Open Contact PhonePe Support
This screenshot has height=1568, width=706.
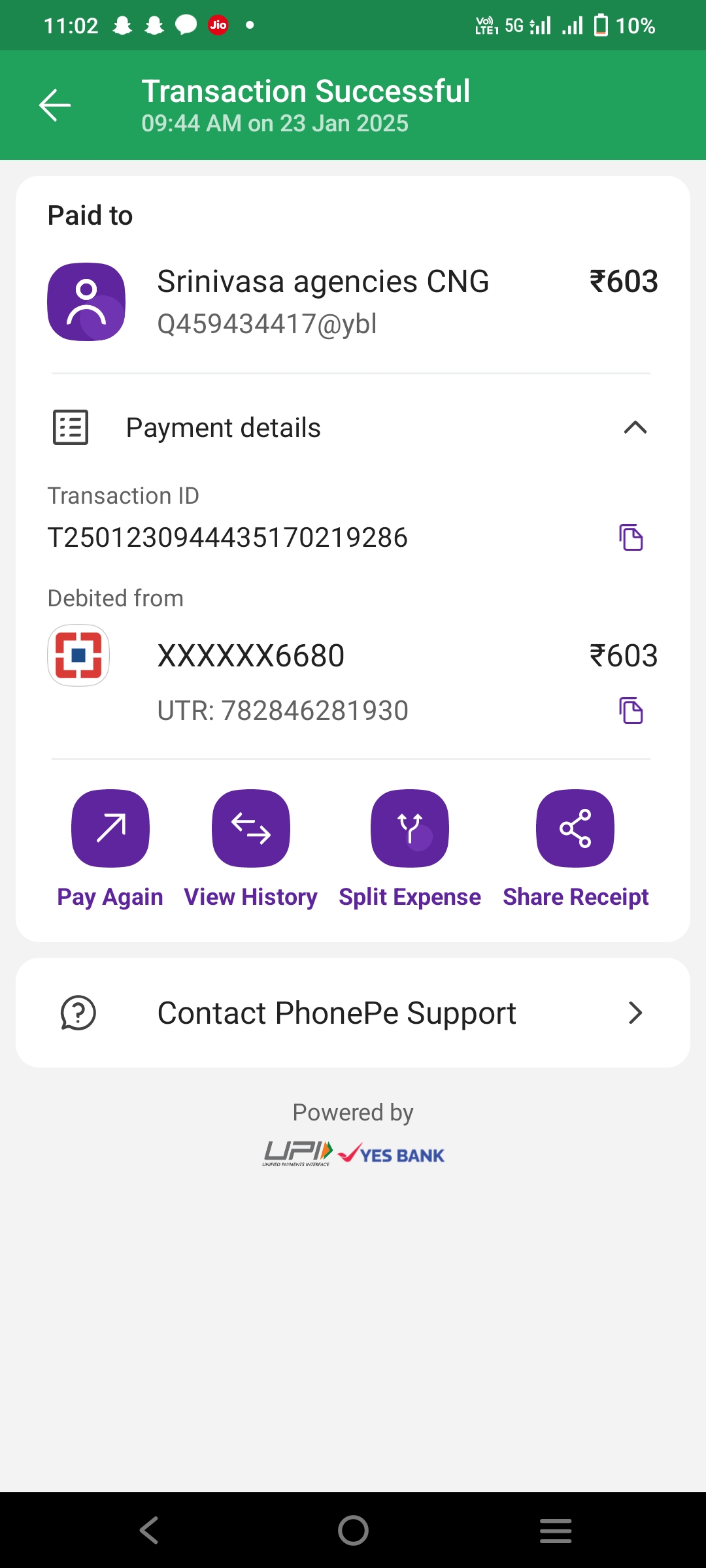[x=353, y=1013]
